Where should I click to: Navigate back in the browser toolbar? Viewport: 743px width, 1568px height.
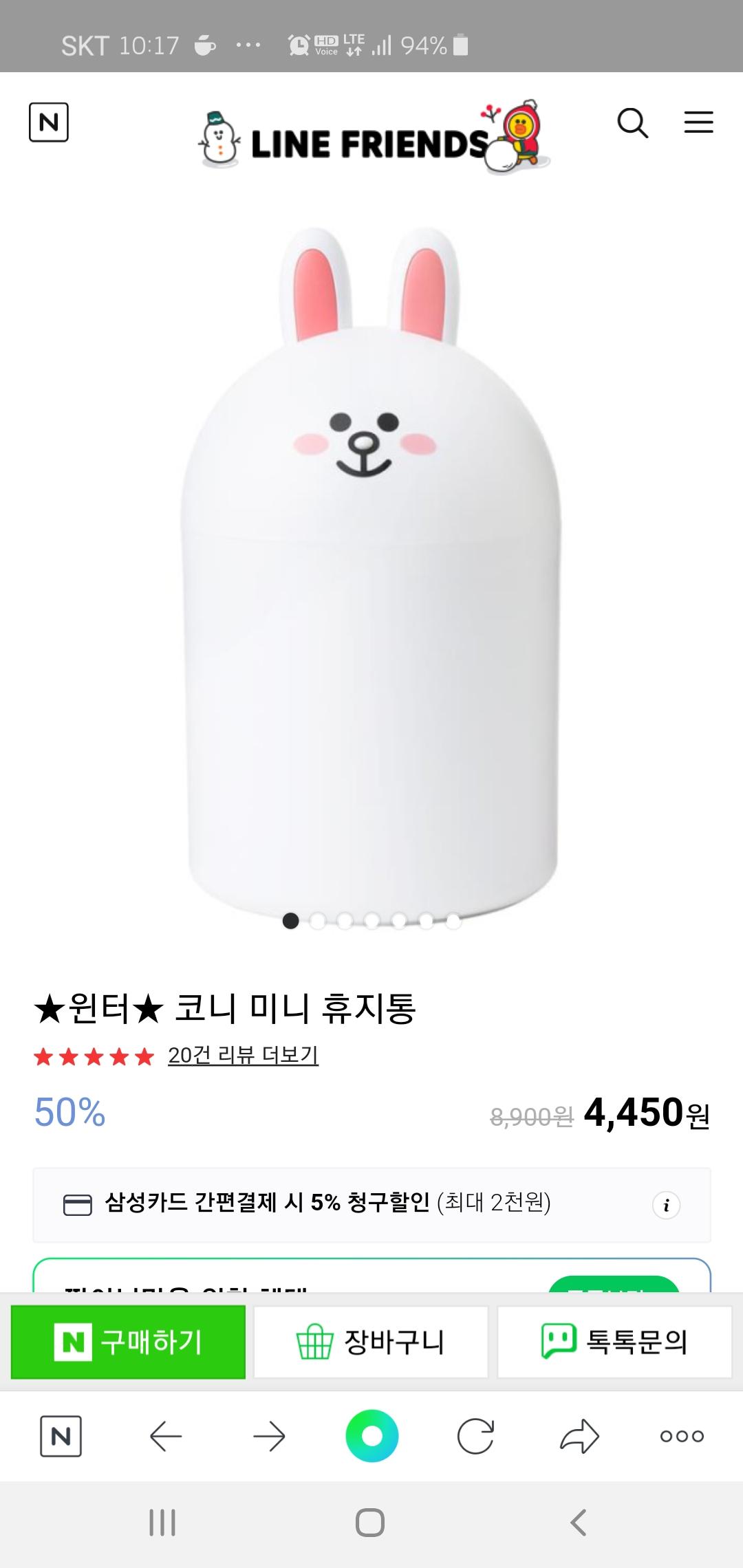click(x=166, y=1436)
